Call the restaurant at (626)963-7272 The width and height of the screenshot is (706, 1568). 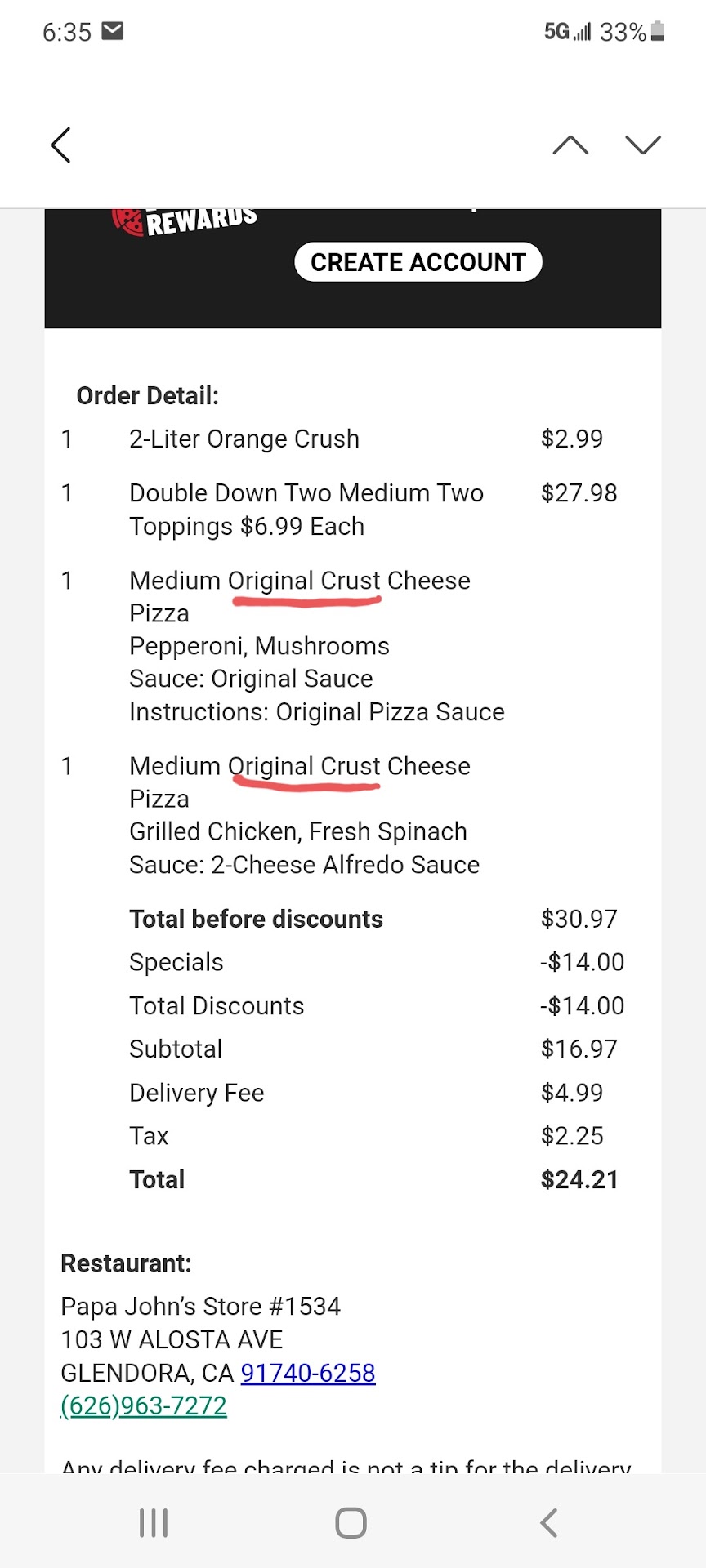[x=144, y=1405]
